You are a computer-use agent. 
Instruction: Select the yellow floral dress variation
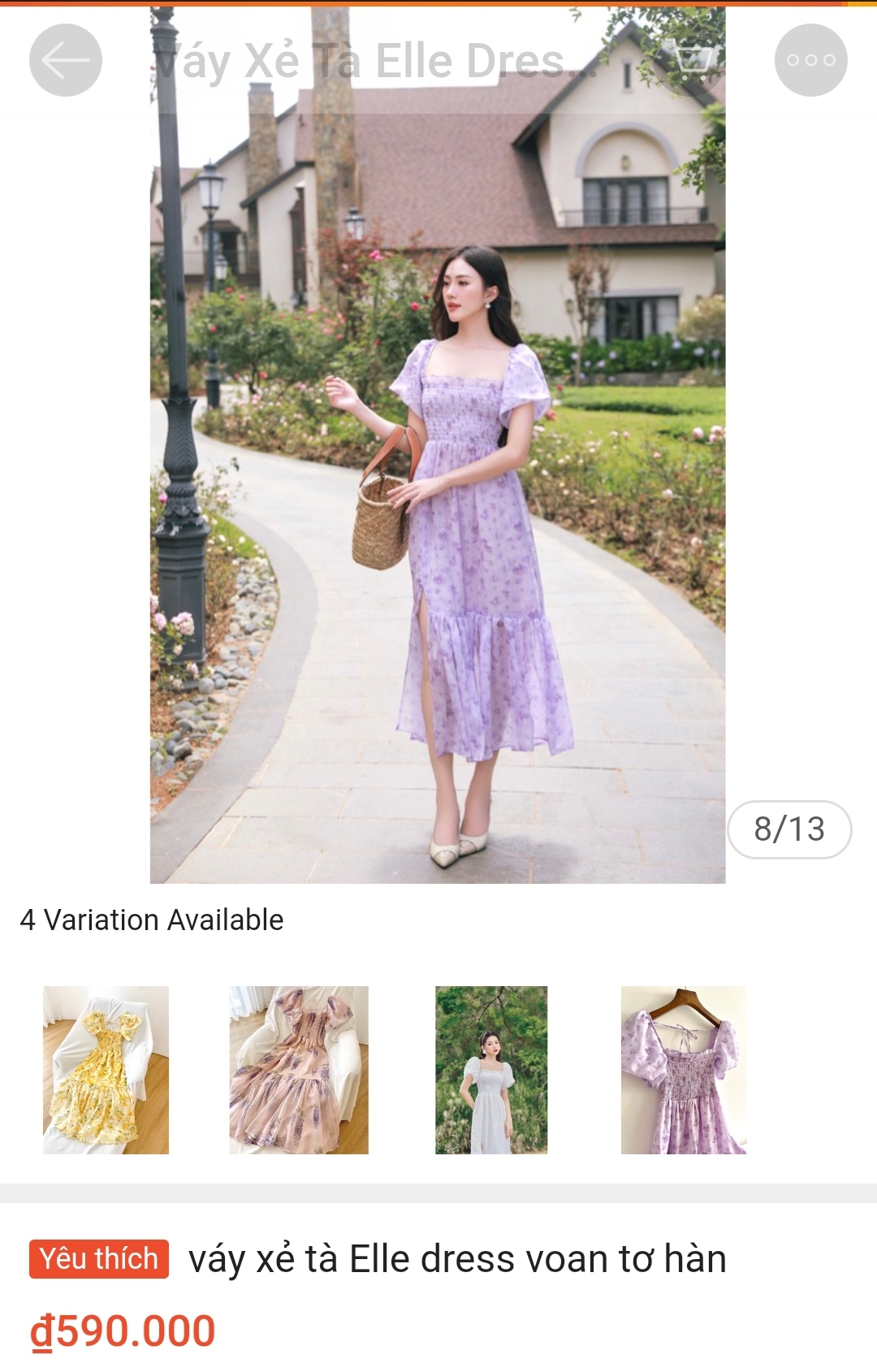pos(106,1069)
